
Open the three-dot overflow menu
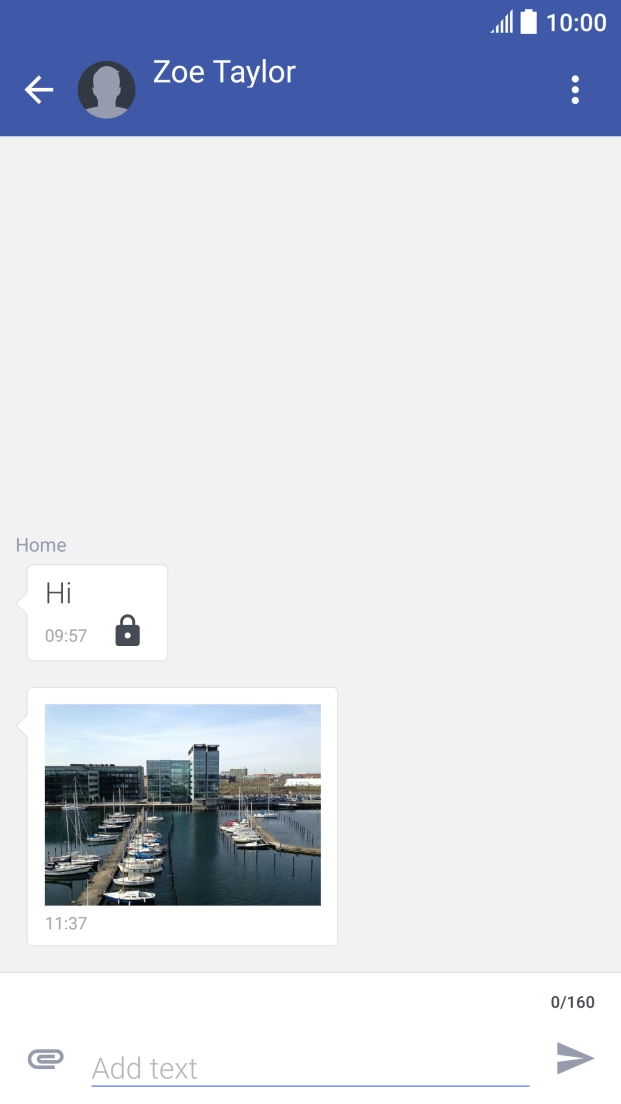[575, 90]
